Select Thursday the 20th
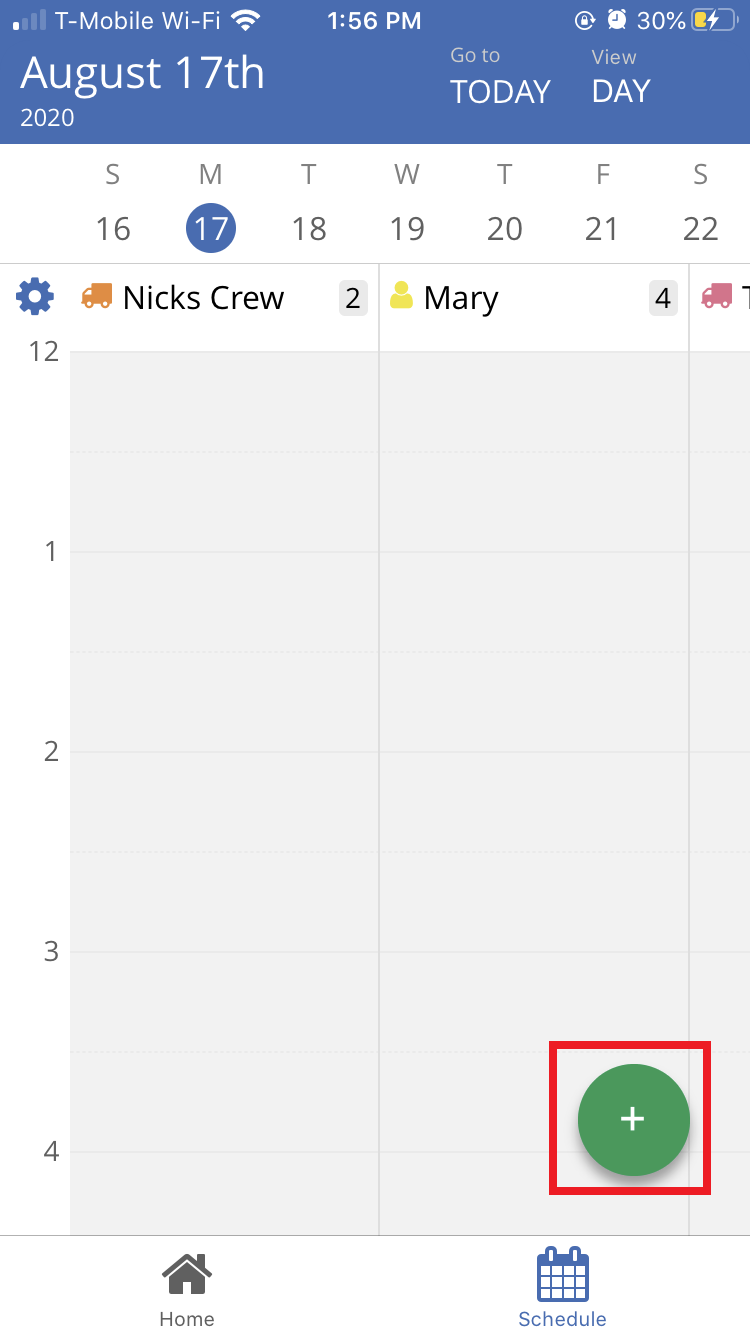This screenshot has width=750, height=1334. 504,228
